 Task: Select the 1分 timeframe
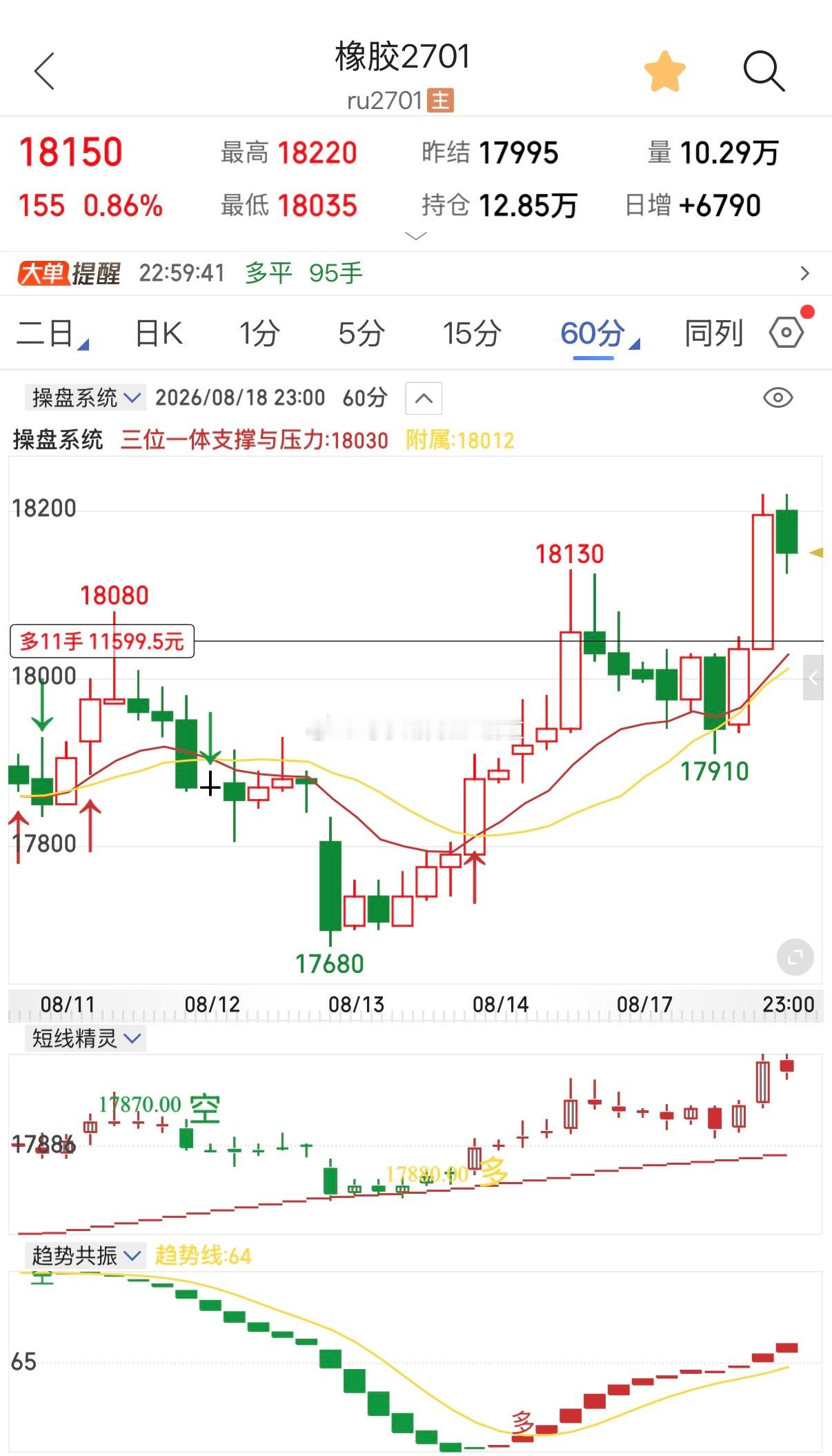[x=259, y=334]
